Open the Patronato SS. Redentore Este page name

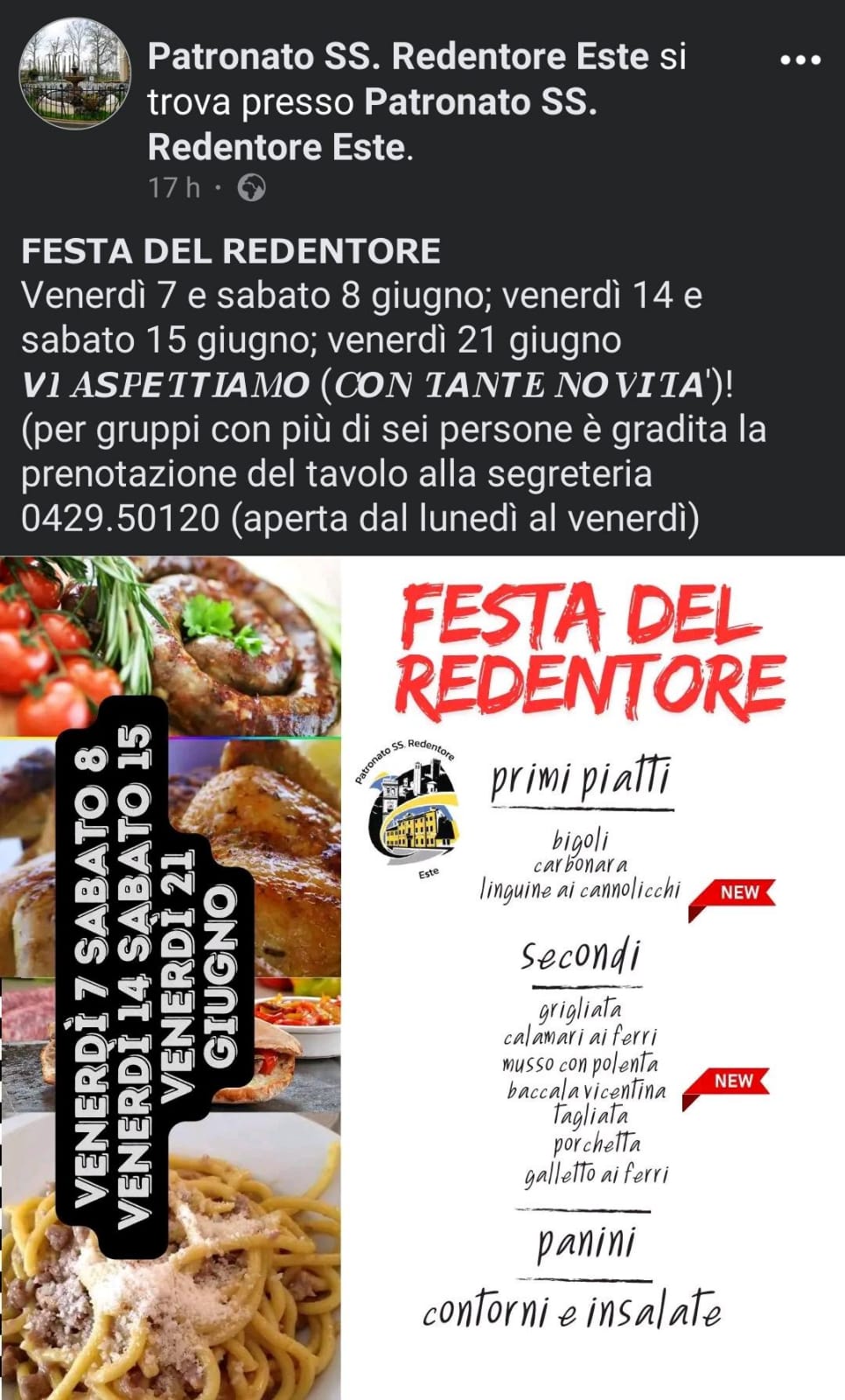tap(398, 57)
